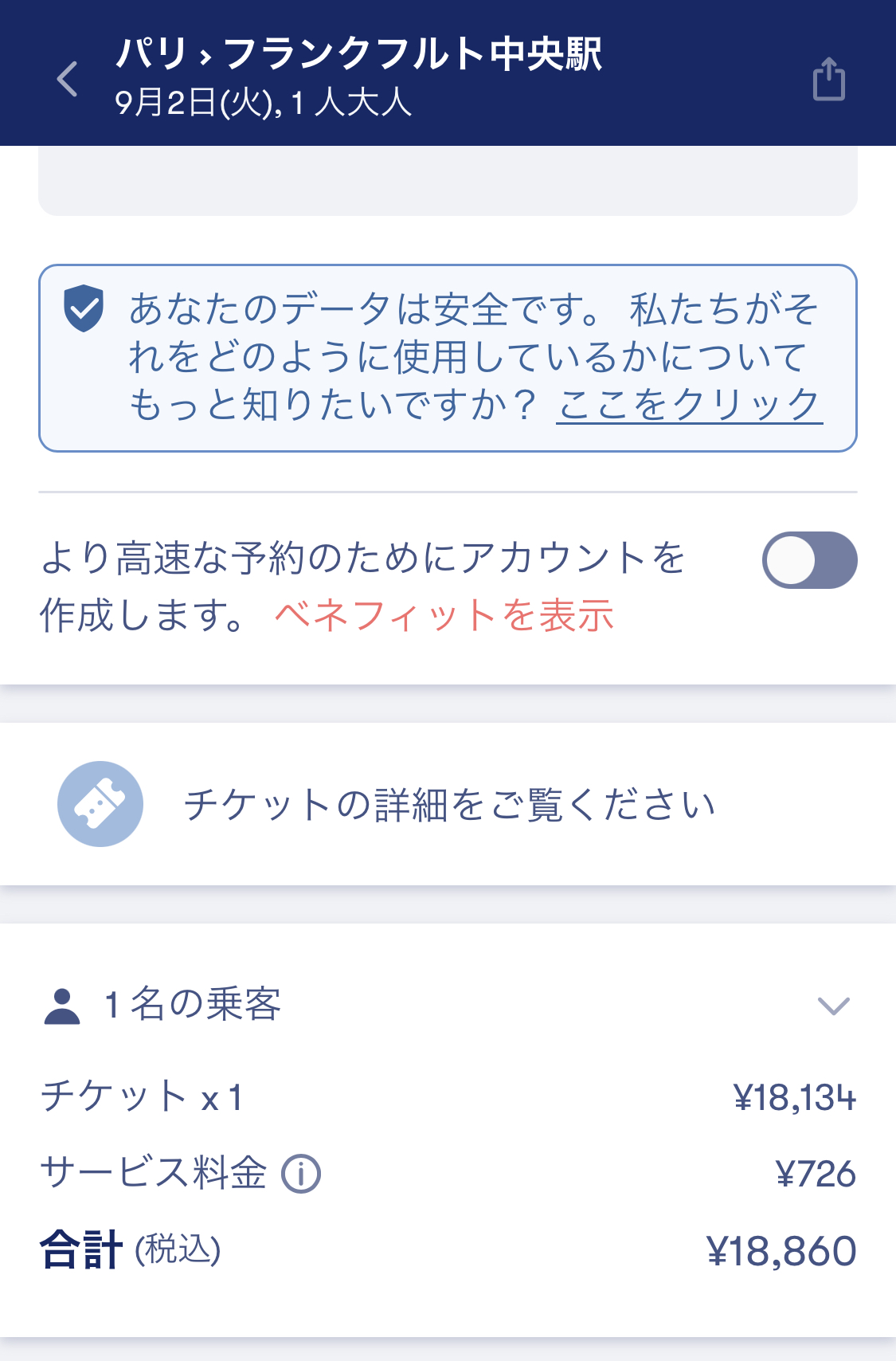Share this trip with the share icon

coord(828,79)
